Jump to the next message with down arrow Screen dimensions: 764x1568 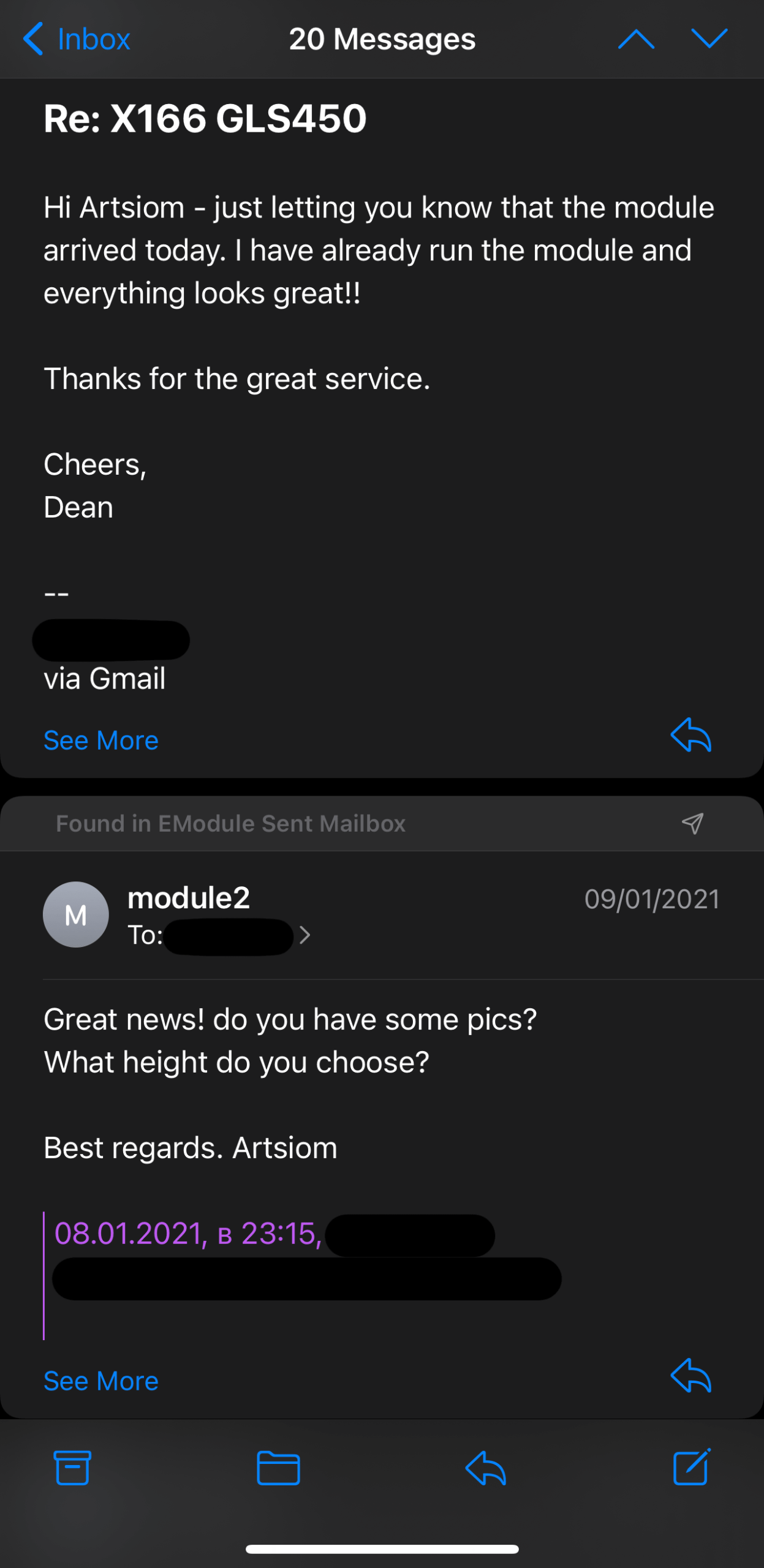point(709,39)
